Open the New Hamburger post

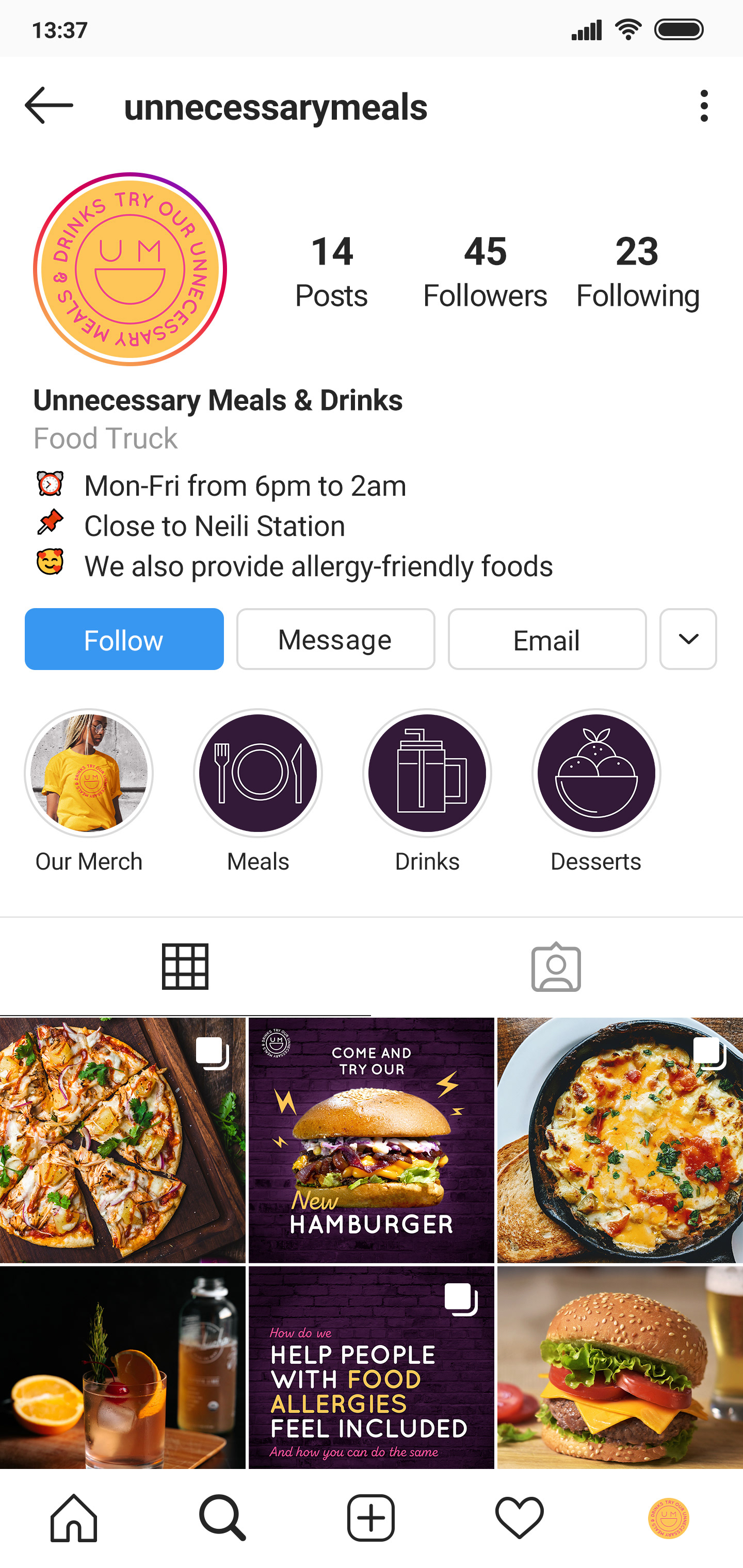(372, 1140)
